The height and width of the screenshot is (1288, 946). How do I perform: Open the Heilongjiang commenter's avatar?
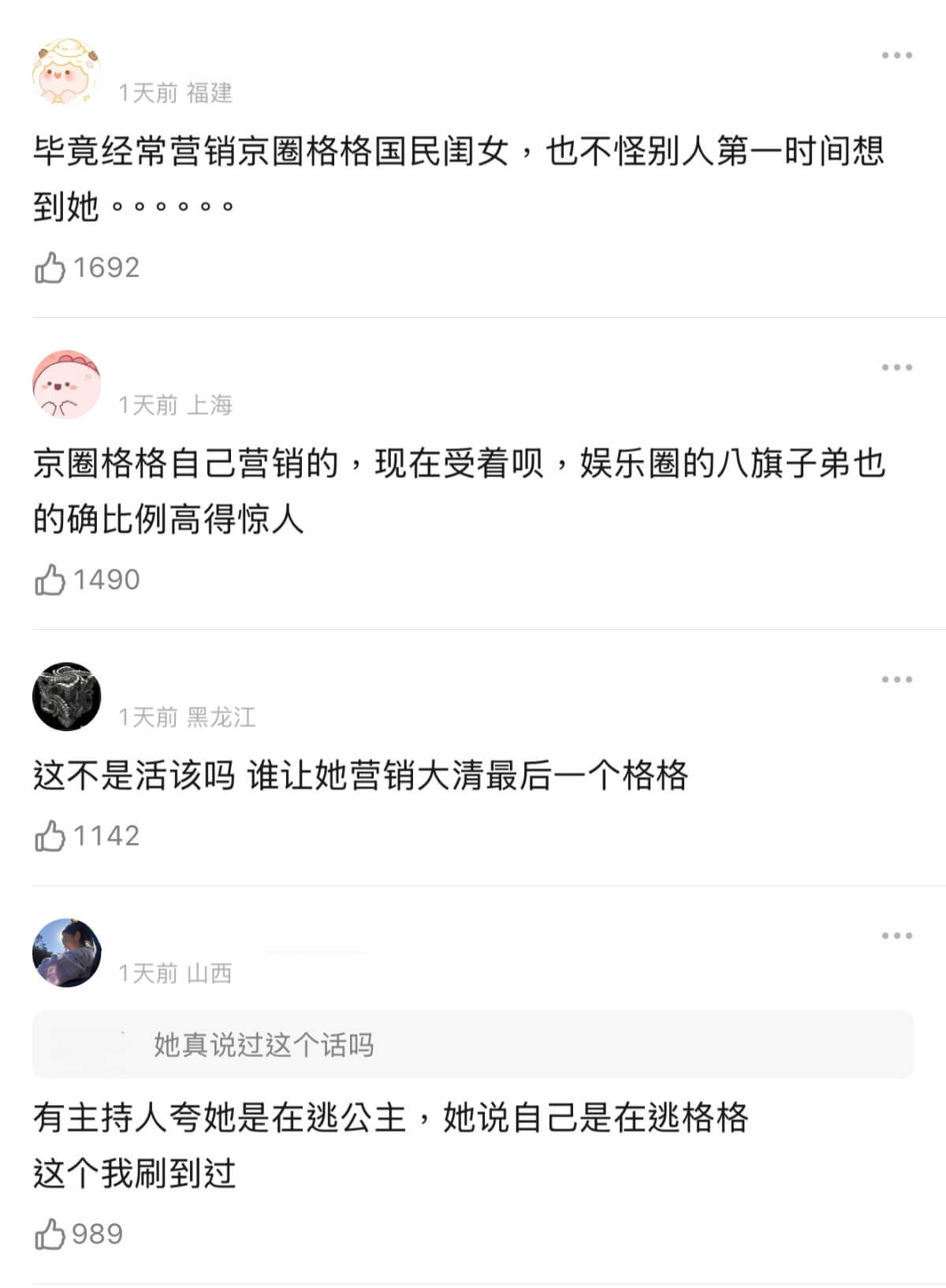tap(67, 696)
